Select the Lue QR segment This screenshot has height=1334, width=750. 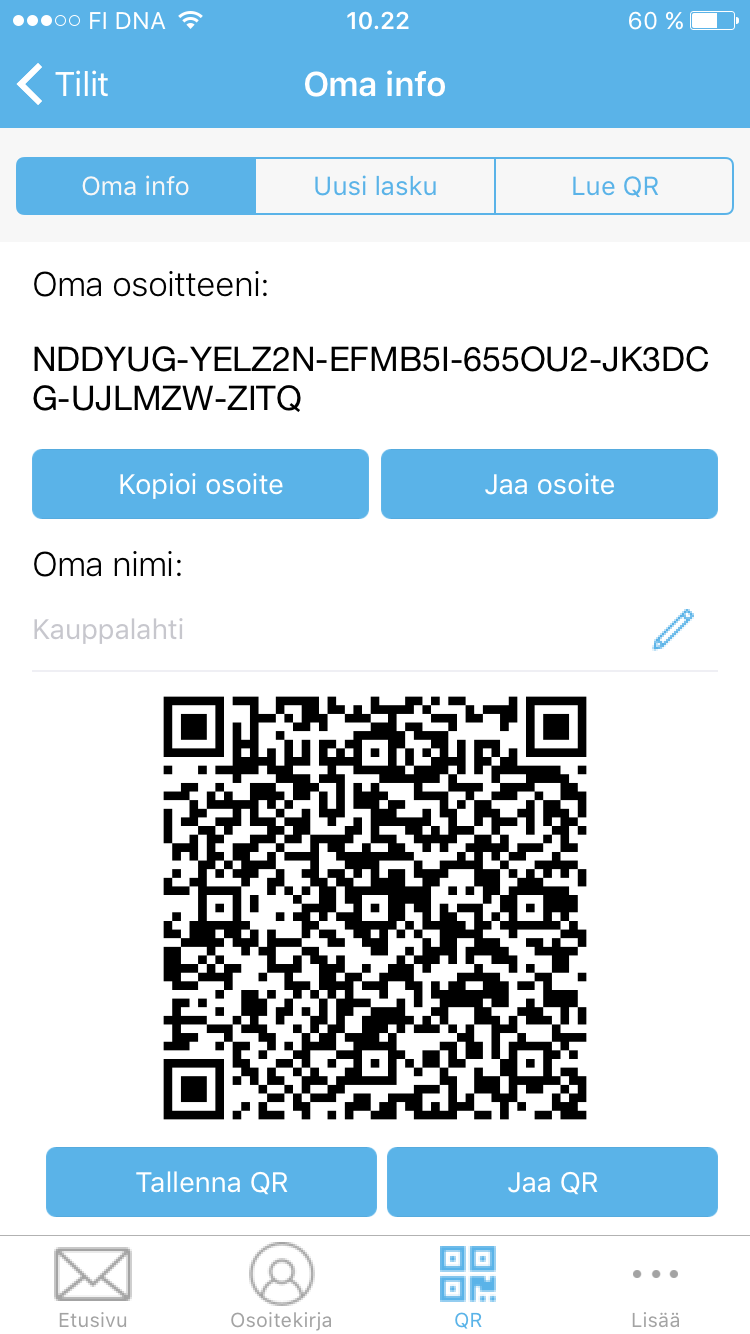[x=614, y=186]
